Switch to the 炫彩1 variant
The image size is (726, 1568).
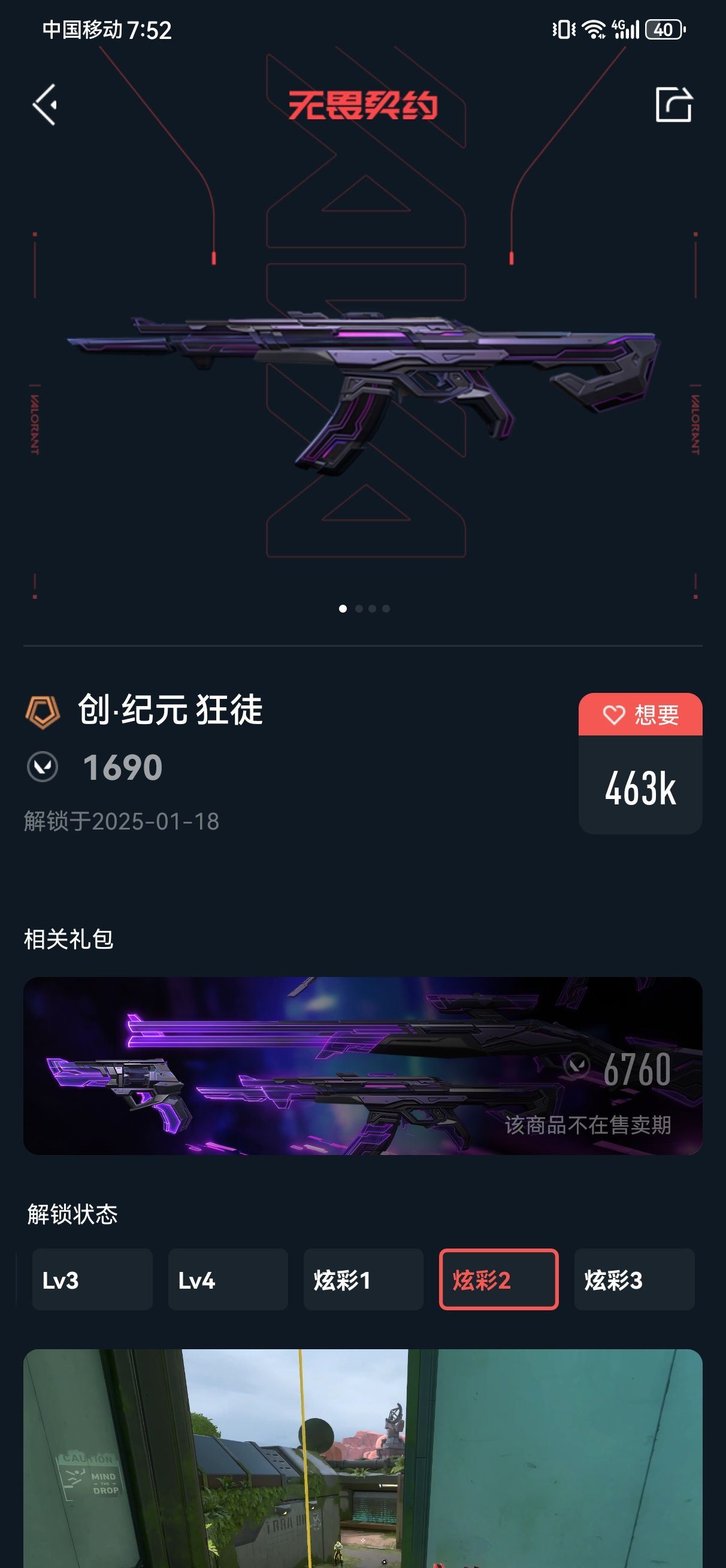click(x=364, y=1280)
